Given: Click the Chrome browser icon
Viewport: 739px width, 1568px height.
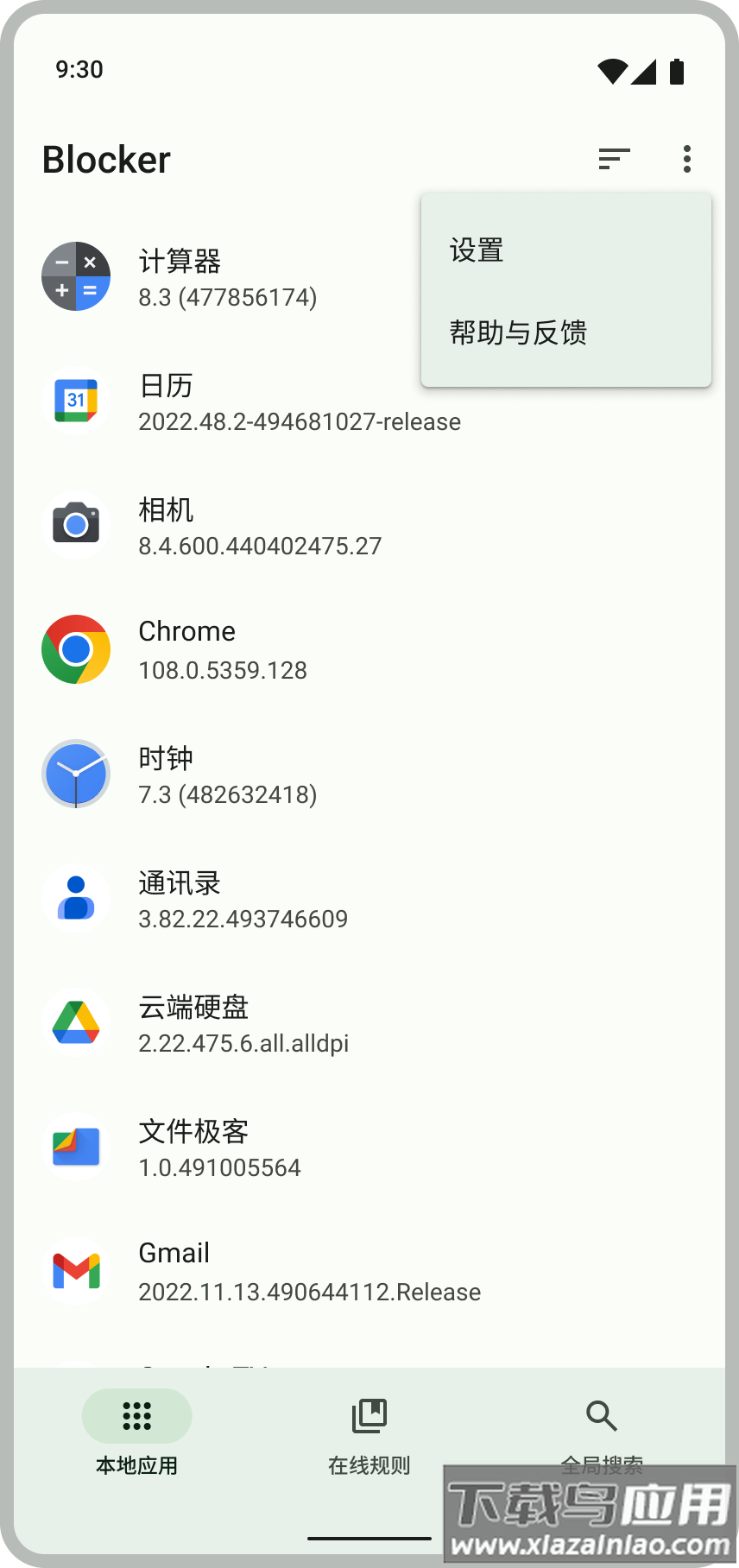Looking at the screenshot, I should (x=76, y=649).
